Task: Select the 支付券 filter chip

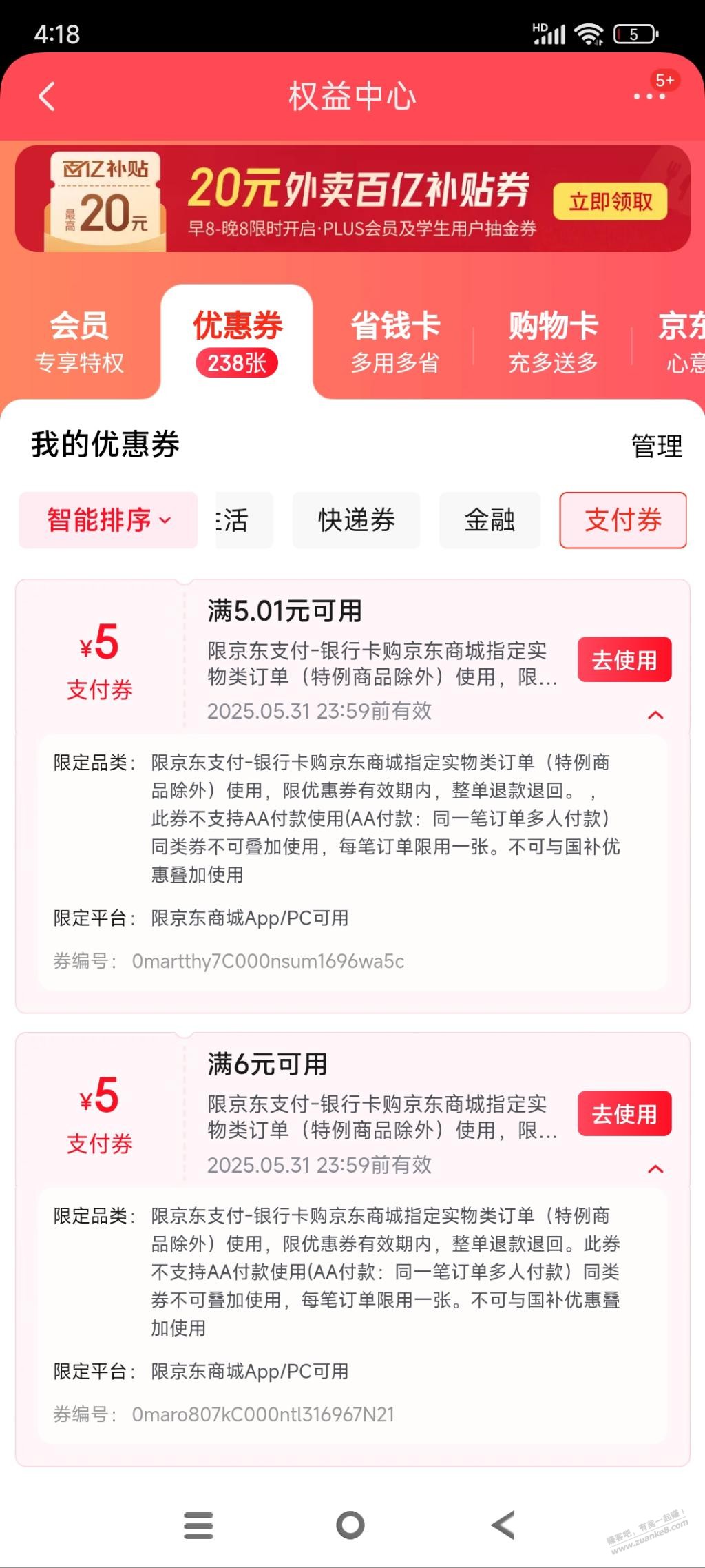Action: tap(622, 520)
